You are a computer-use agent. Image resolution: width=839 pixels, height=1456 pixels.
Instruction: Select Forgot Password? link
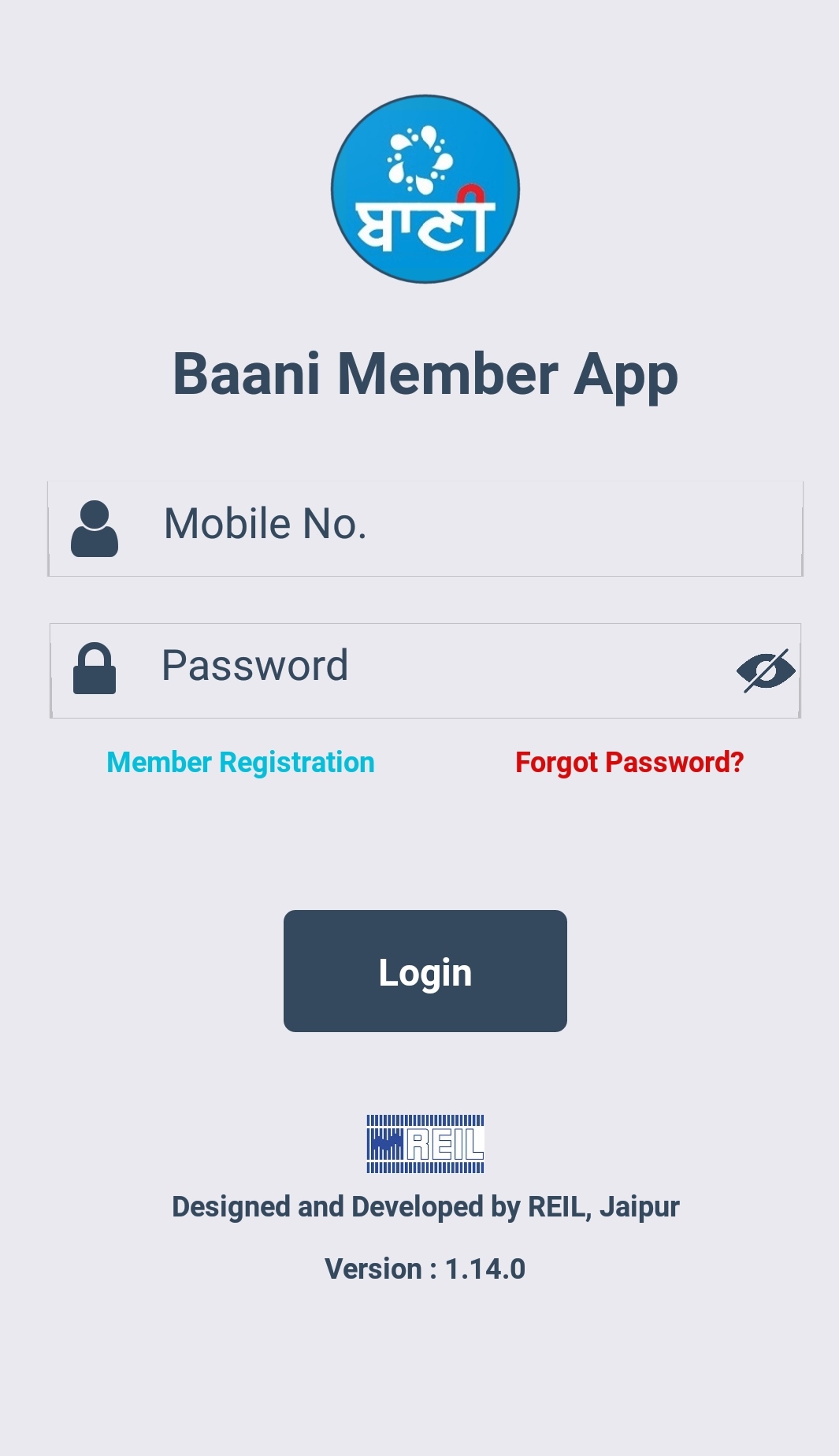point(629,763)
